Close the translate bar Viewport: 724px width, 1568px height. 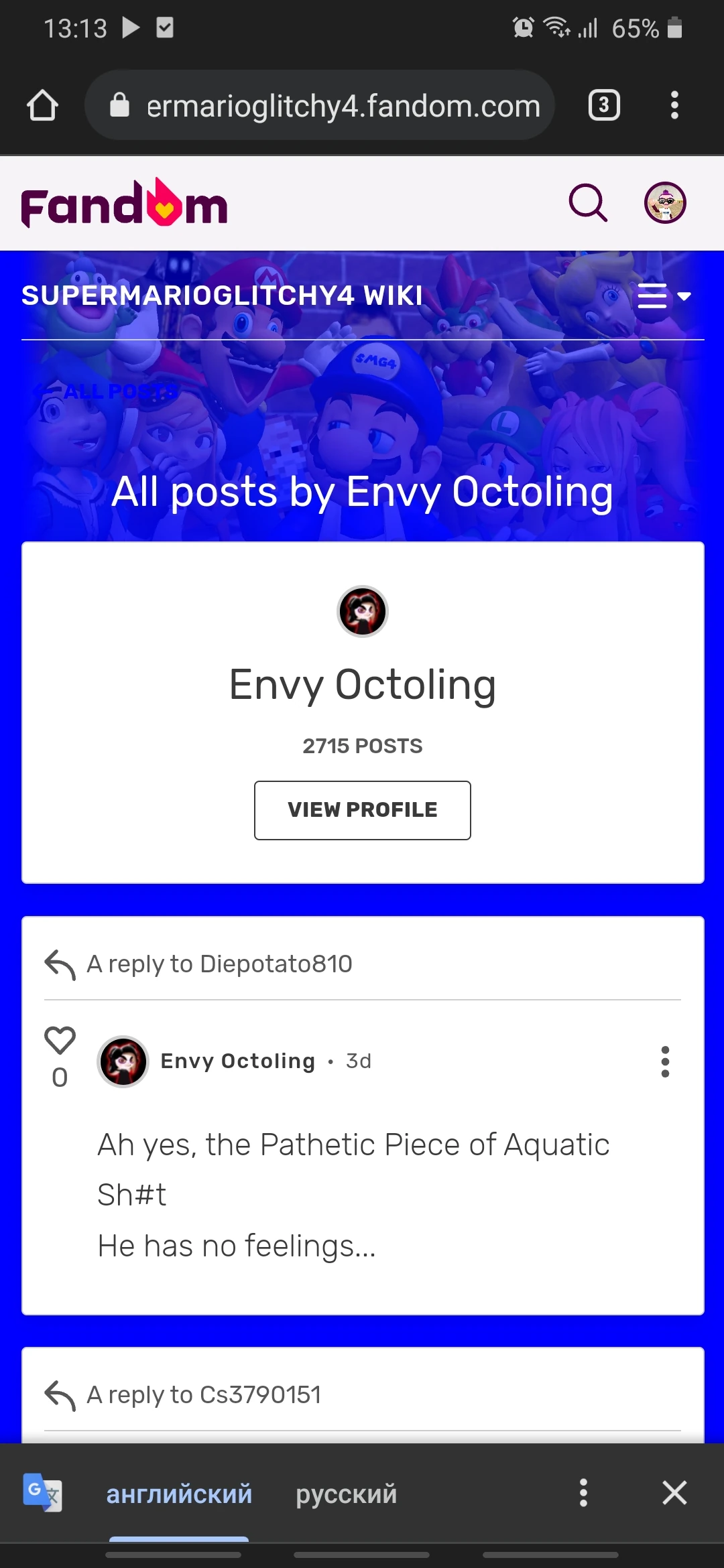(674, 1493)
